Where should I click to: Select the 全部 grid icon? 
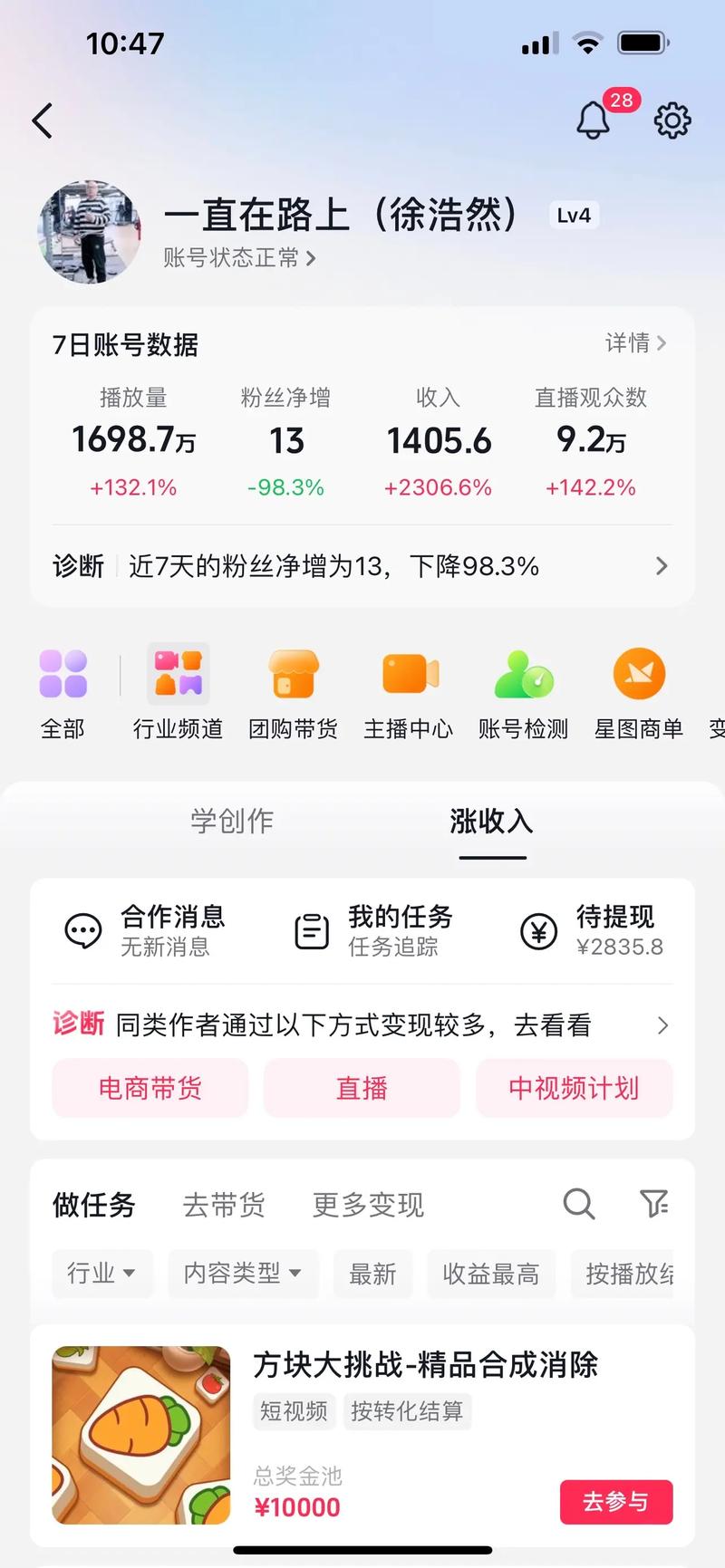click(x=63, y=674)
